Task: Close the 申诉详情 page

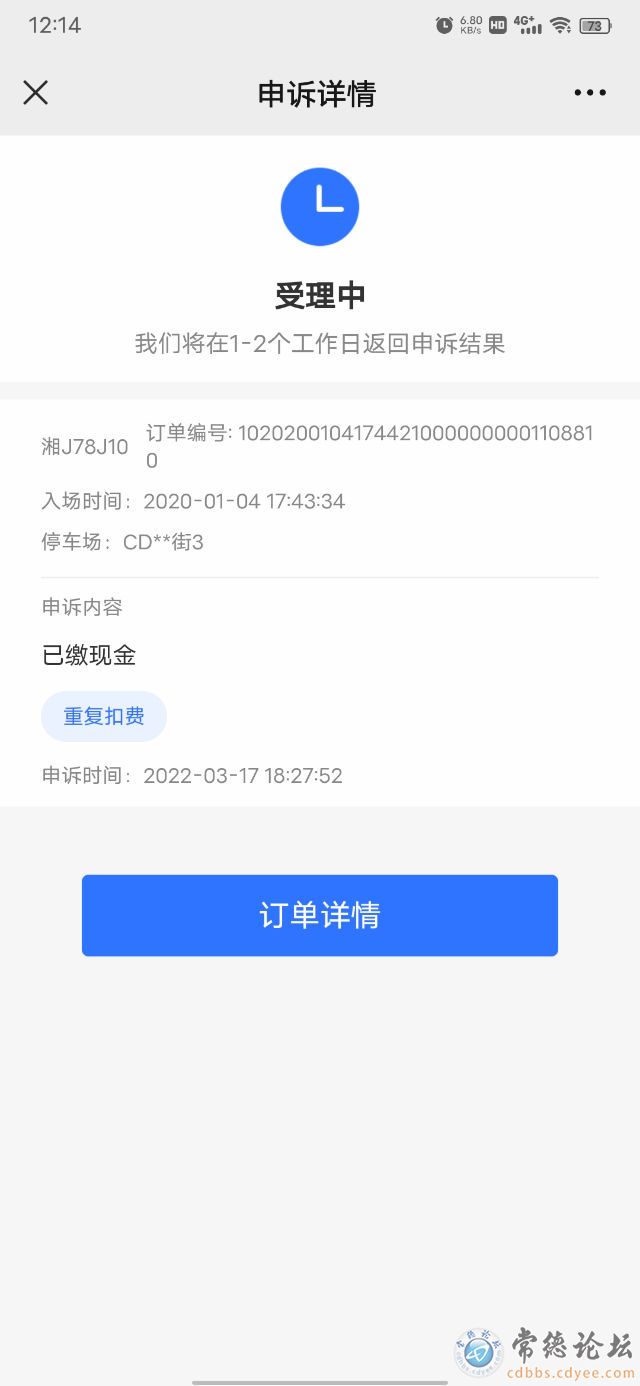Action: [36, 93]
